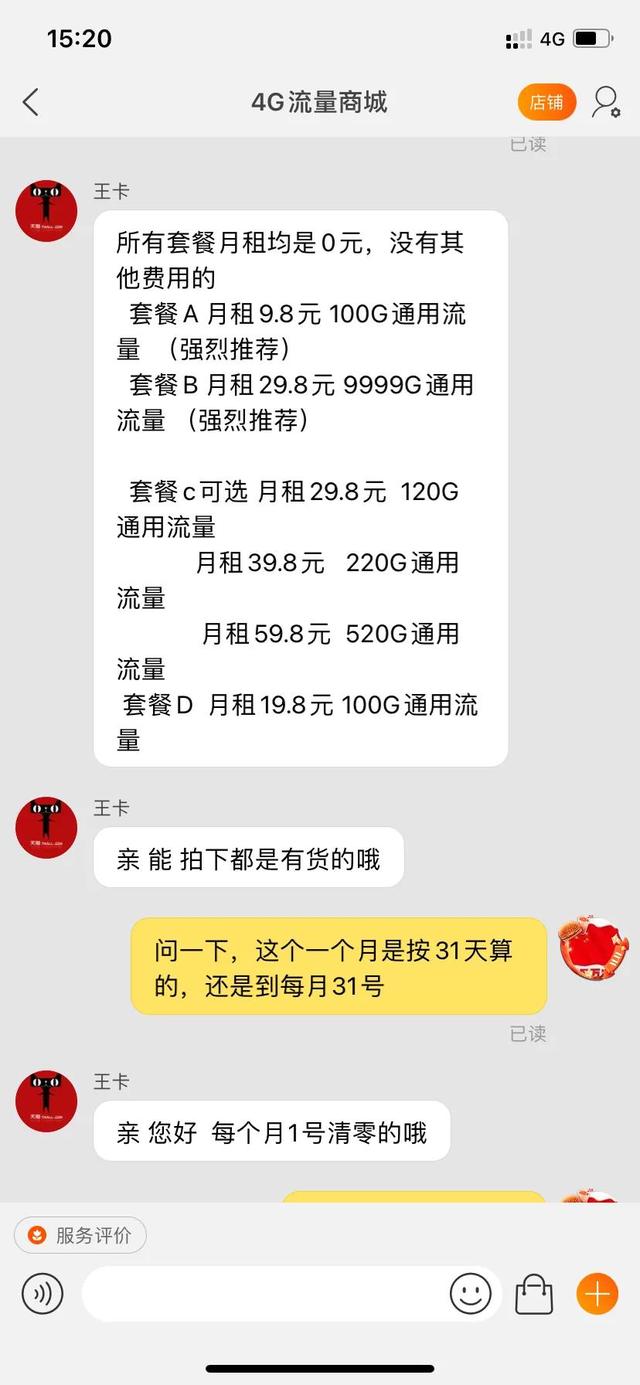The width and height of the screenshot is (640, 1385).
Task: Switch to voice input
Action: [x=42, y=1294]
